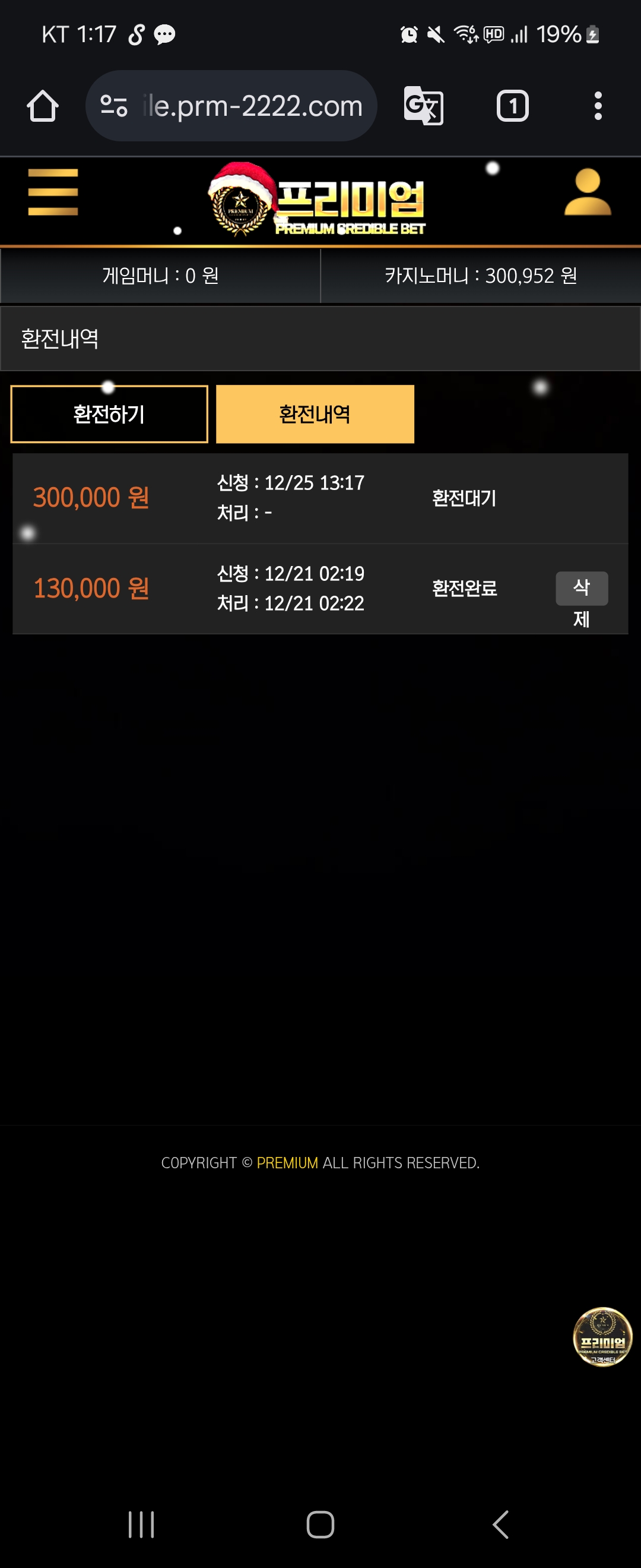641x1568 pixels.
Task: Open the recent apps view
Action: [x=141, y=1524]
